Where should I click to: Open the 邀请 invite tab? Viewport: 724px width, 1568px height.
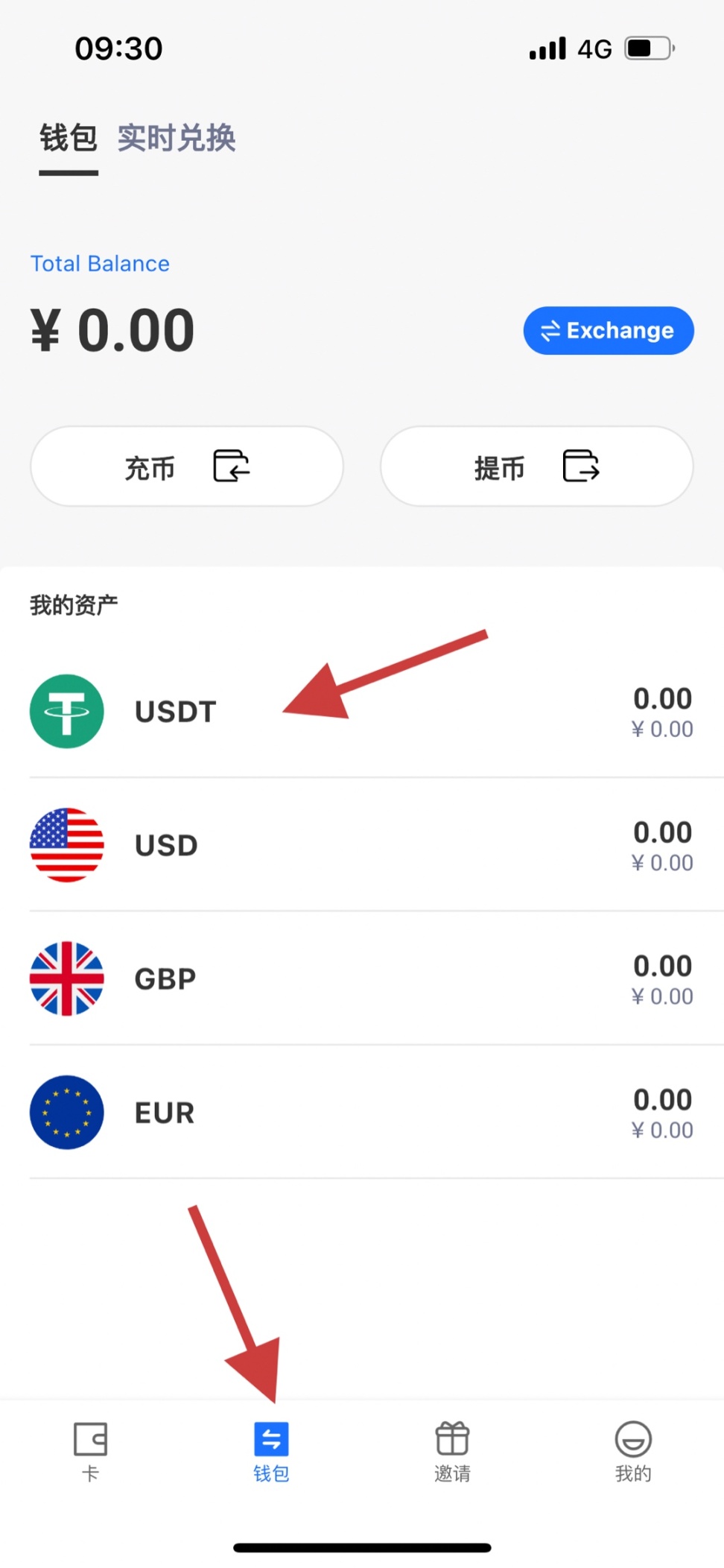(452, 1450)
